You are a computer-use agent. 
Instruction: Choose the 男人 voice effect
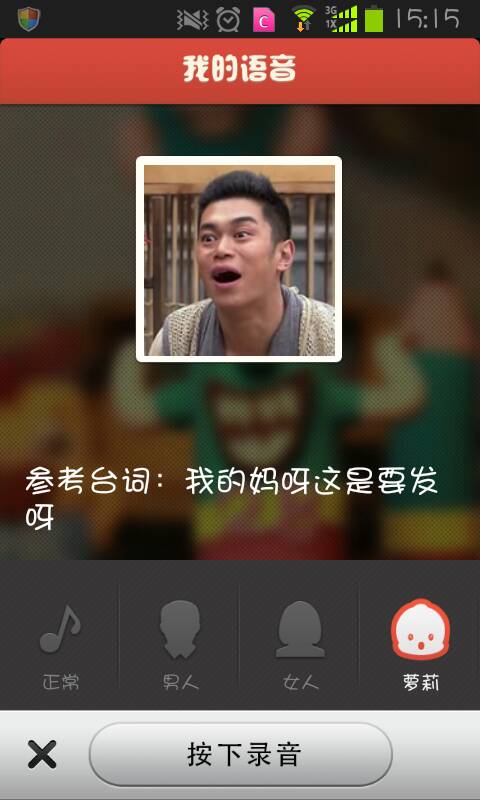click(180, 645)
